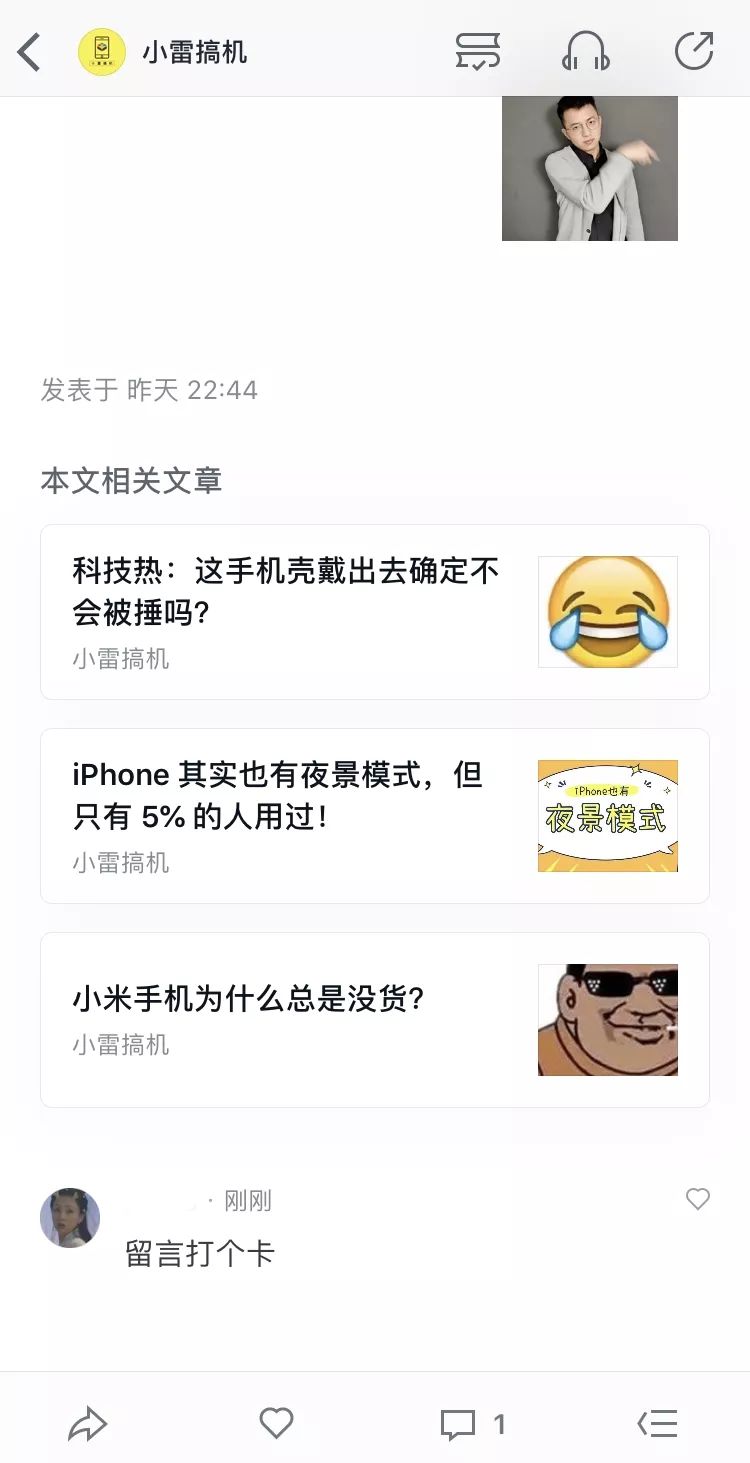Forward the article from bottom bar
This screenshot has width=750, height=1463.
87,1424
